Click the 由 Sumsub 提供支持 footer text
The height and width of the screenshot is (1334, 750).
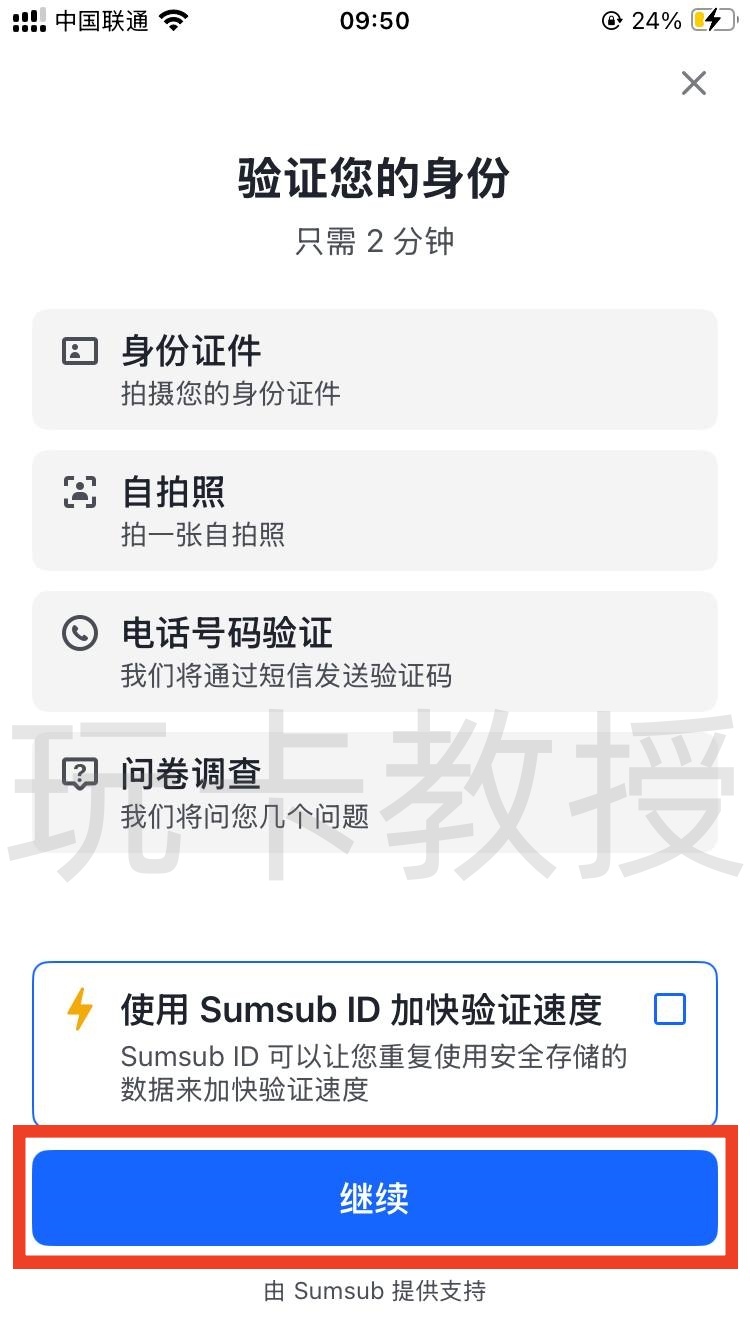pyautogui.click(x=375, y=1290)
